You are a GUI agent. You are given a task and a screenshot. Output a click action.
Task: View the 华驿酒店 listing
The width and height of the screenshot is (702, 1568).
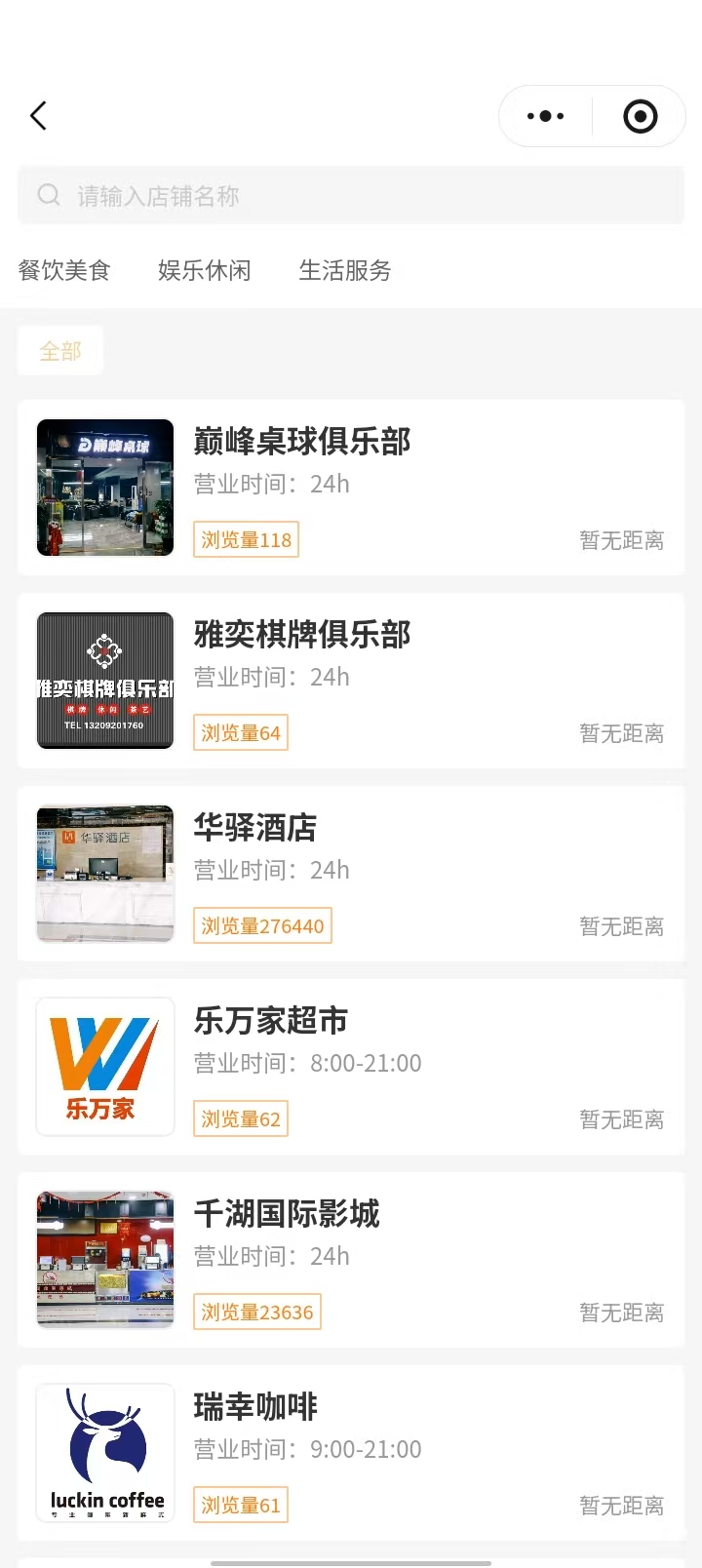coord(351,874)
